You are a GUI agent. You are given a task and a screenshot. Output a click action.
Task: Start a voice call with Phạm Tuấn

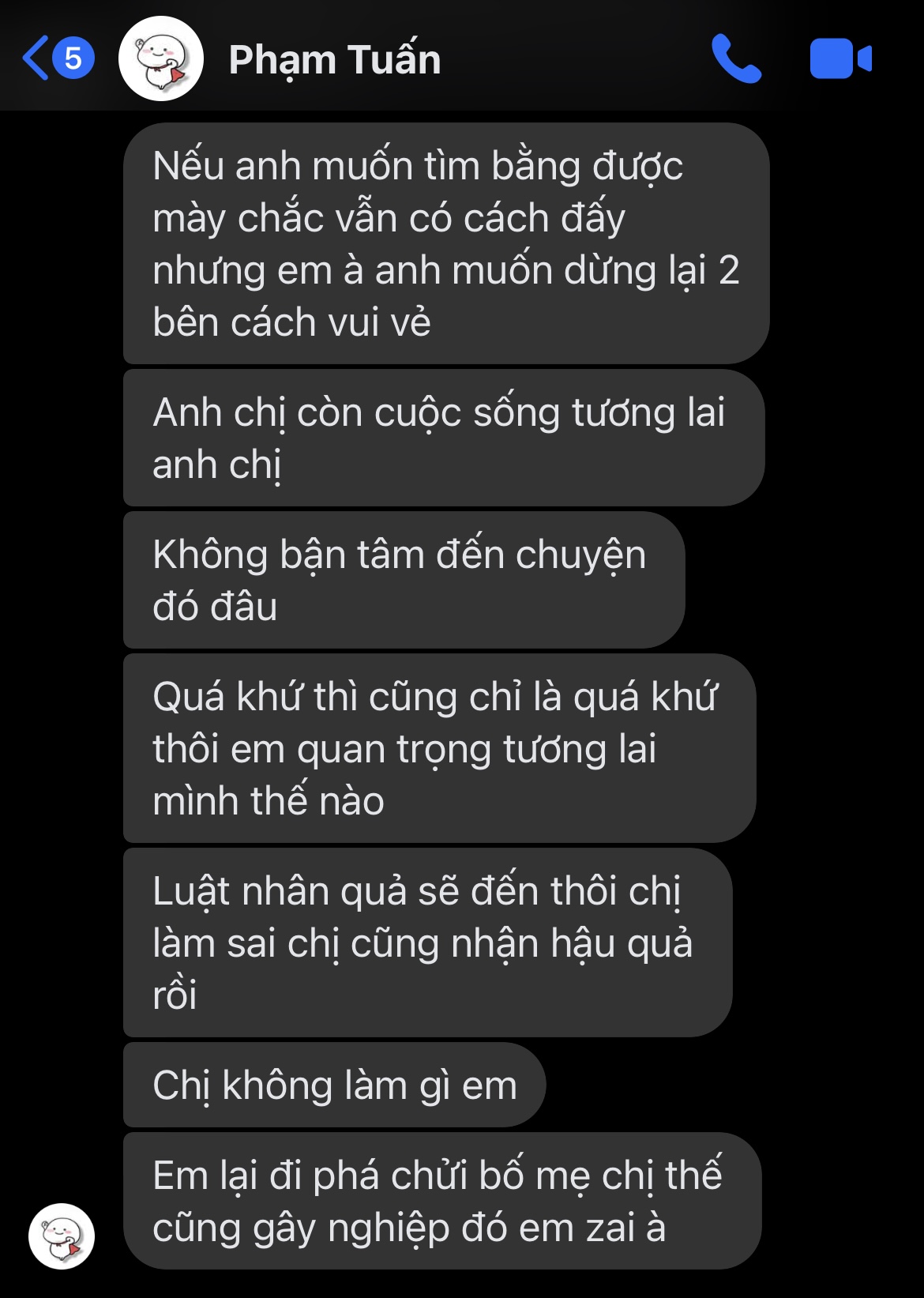[x=736, y=58]
